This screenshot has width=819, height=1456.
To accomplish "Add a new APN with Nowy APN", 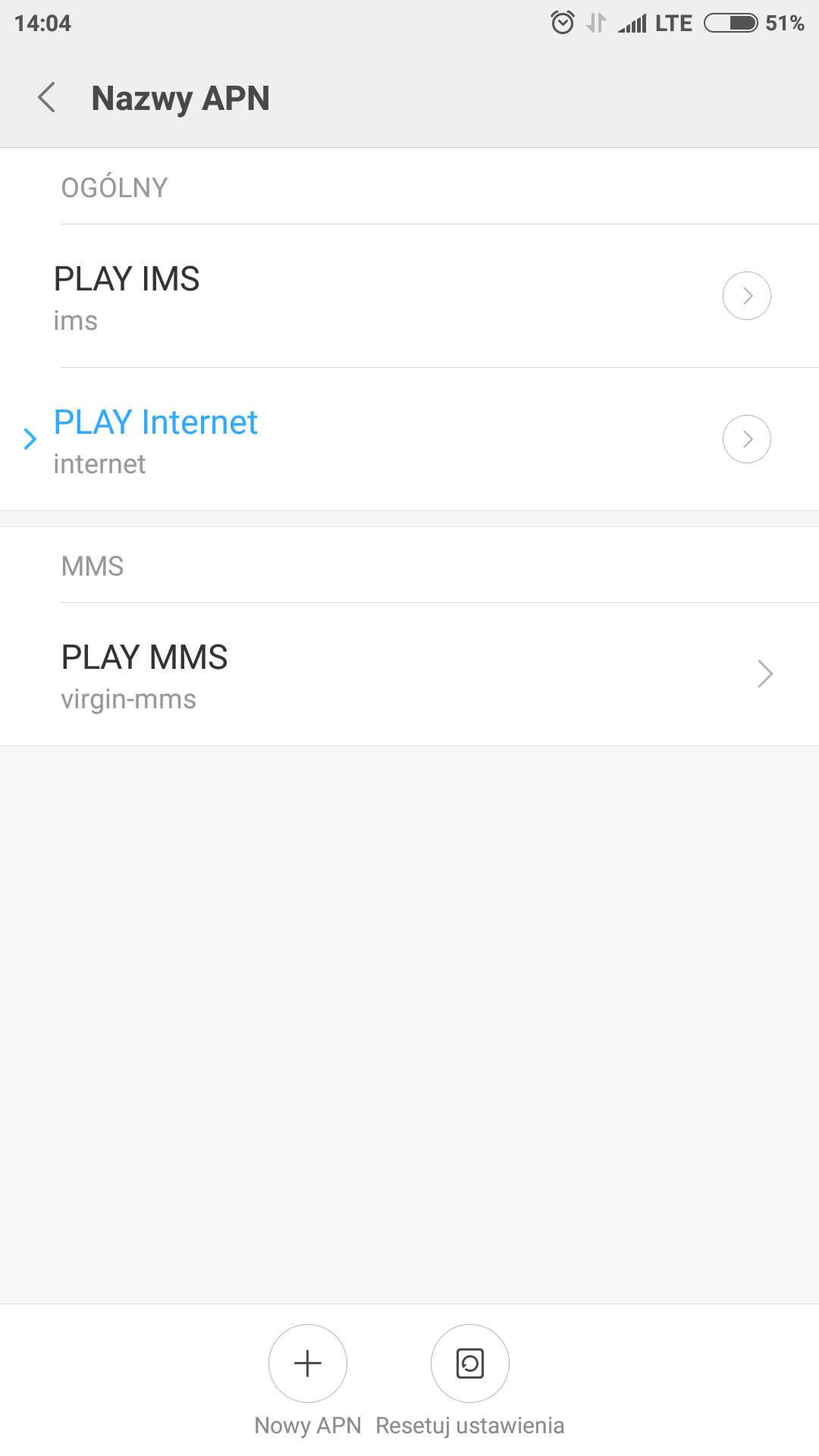I will 308,1363.
